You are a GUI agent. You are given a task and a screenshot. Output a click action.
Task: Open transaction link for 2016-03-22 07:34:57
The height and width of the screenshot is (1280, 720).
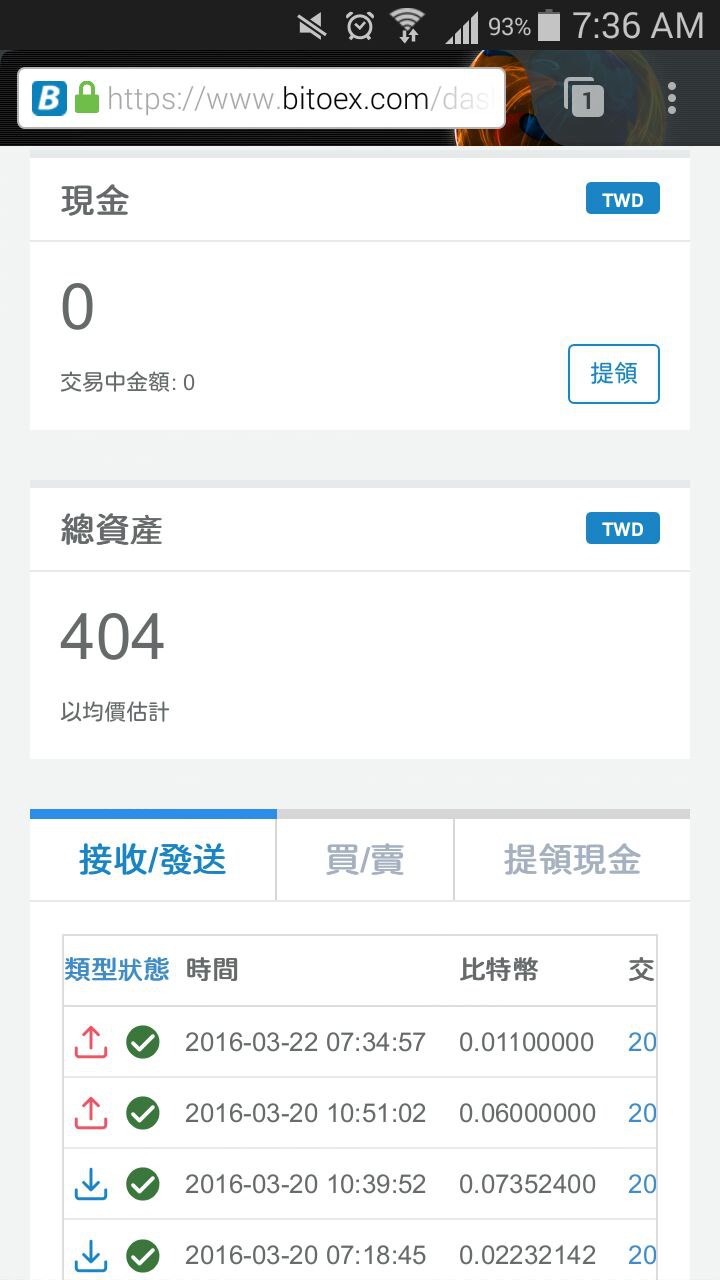642,1042
